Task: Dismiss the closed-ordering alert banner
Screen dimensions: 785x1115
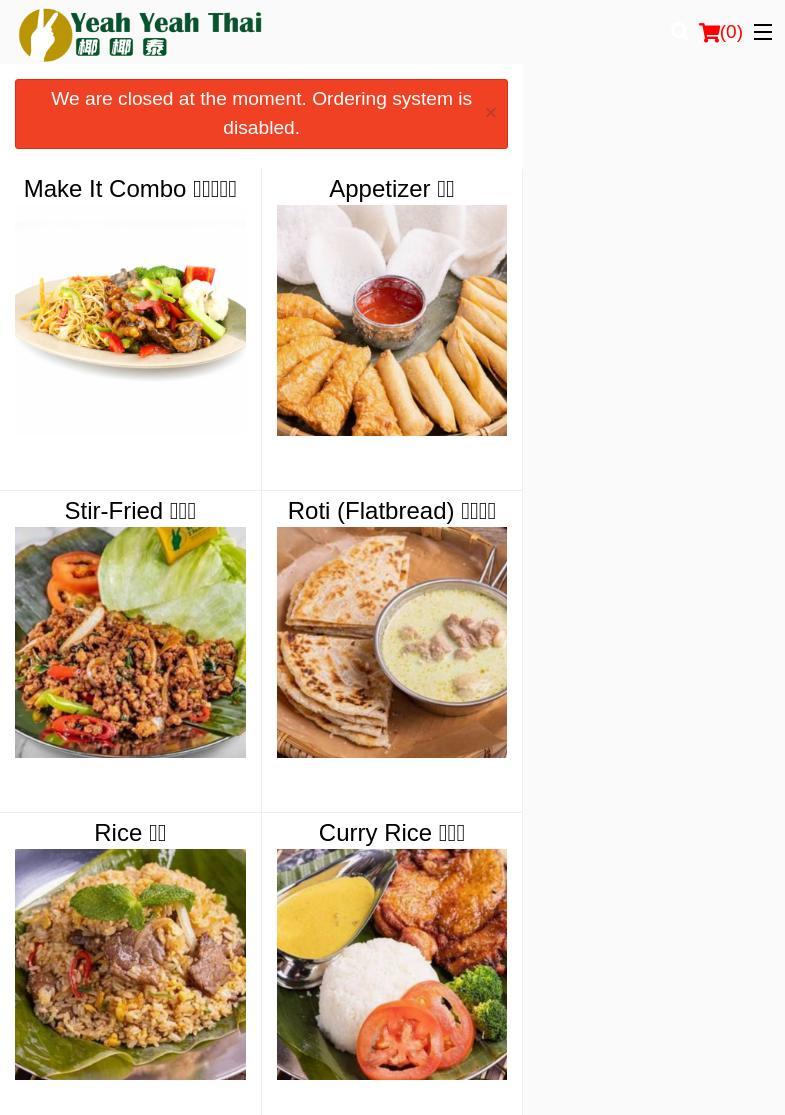Action: [x=490, y=113]
